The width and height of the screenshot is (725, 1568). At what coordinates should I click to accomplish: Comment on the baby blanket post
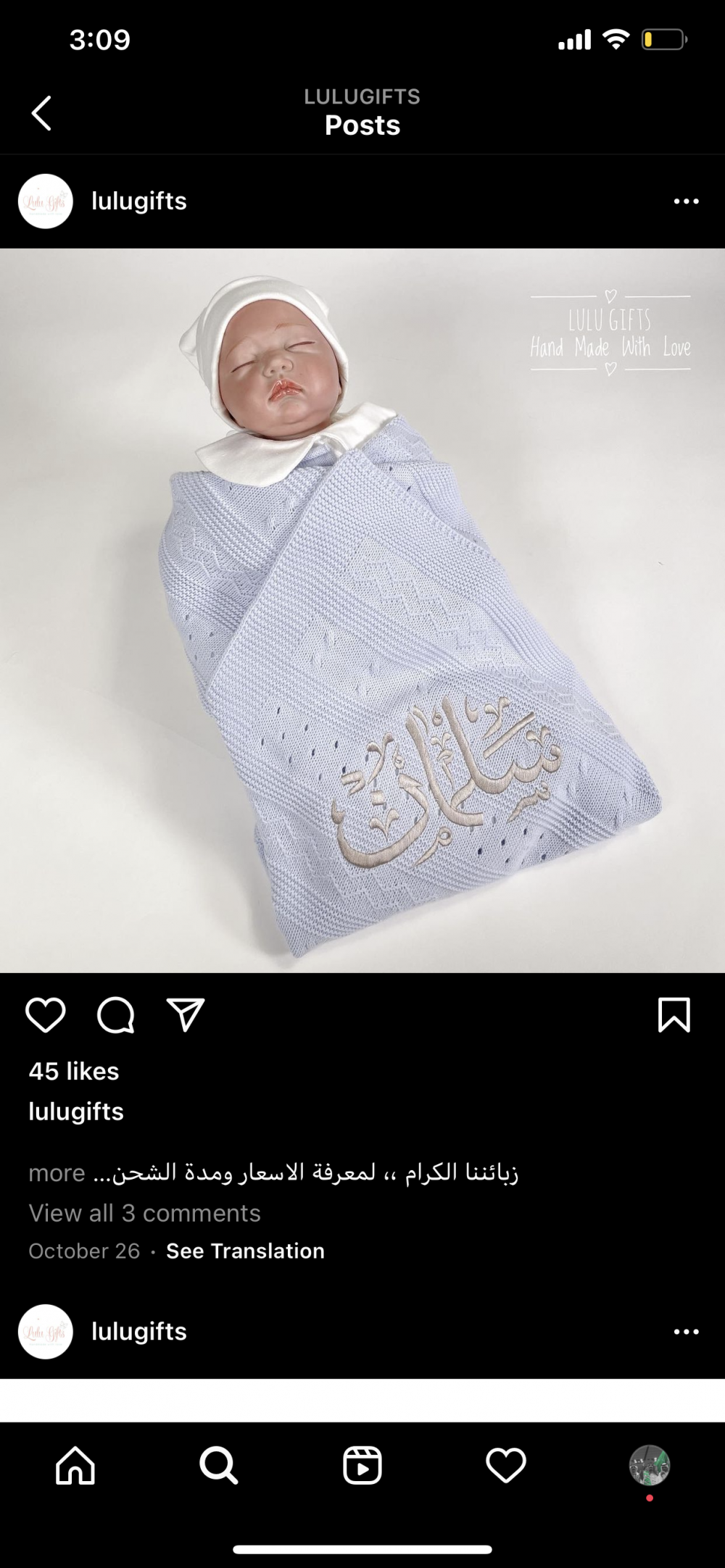116,1014
